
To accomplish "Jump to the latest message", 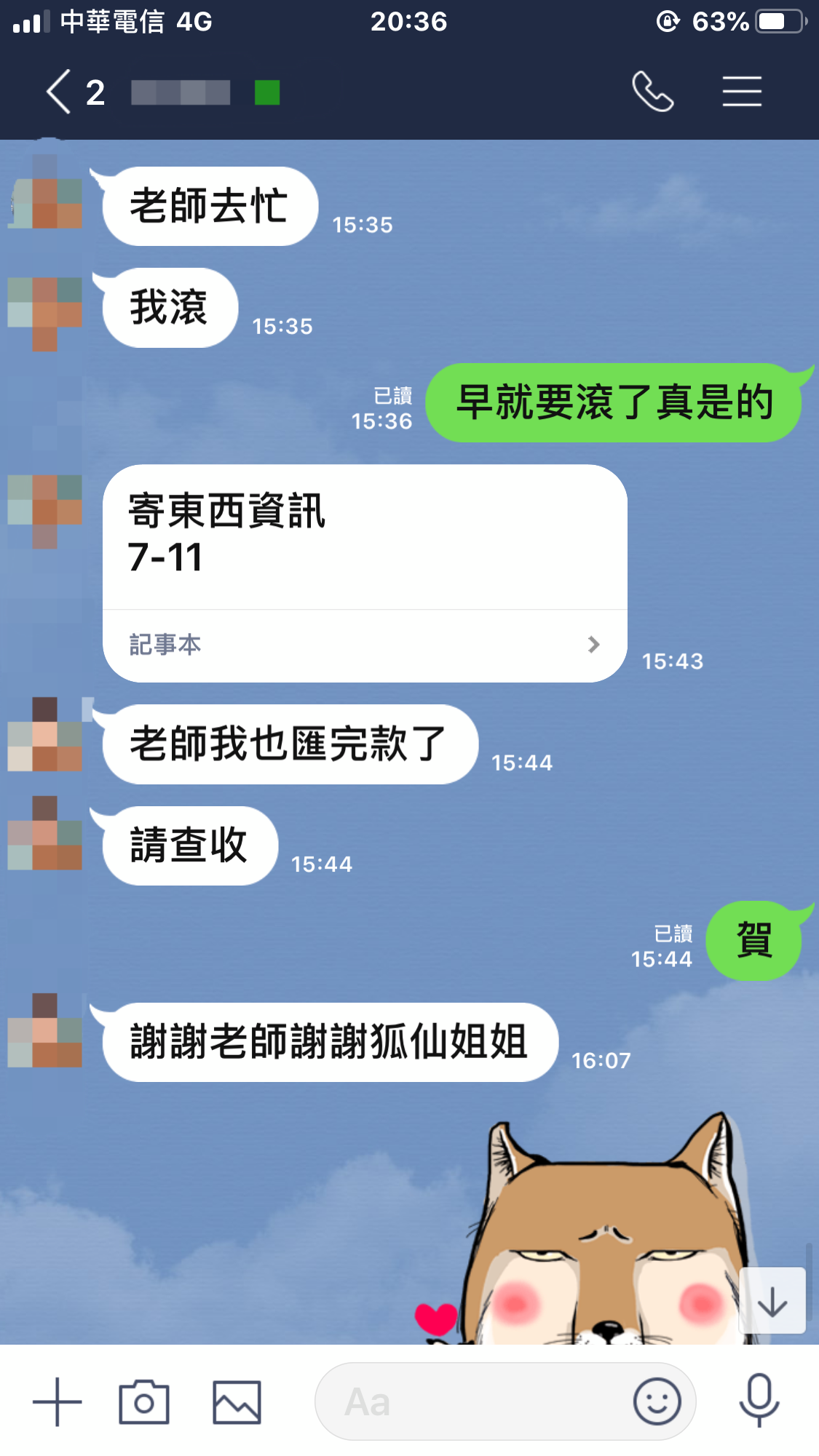I will 772,1300.
